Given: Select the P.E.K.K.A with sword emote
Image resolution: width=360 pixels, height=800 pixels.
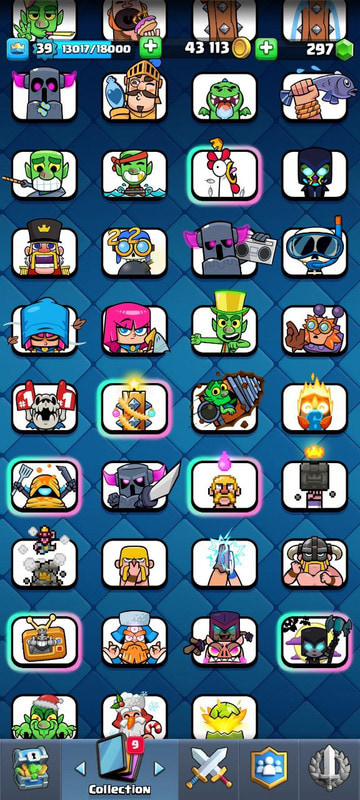Looking at the screenshot, I should [140, 485].
